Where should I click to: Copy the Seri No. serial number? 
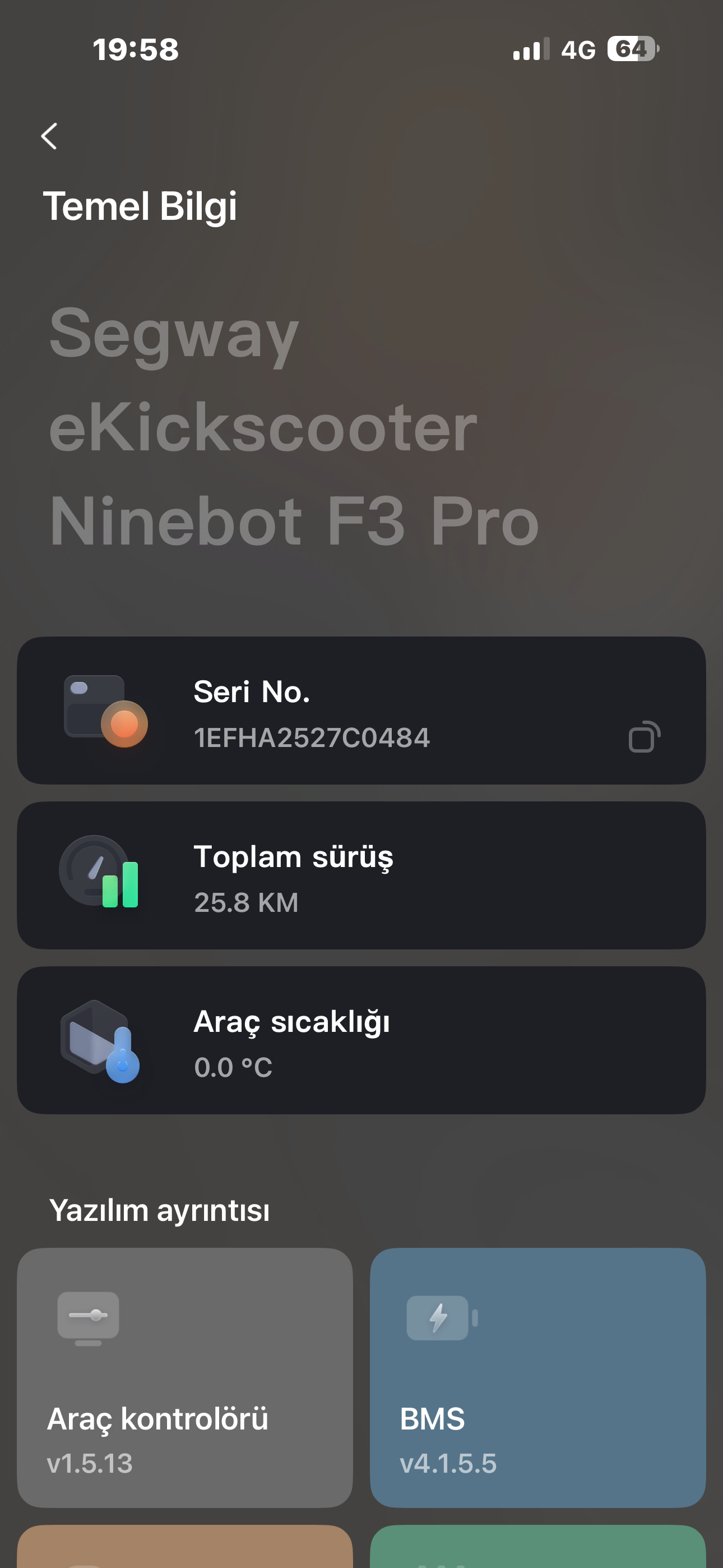coord(644,736)
